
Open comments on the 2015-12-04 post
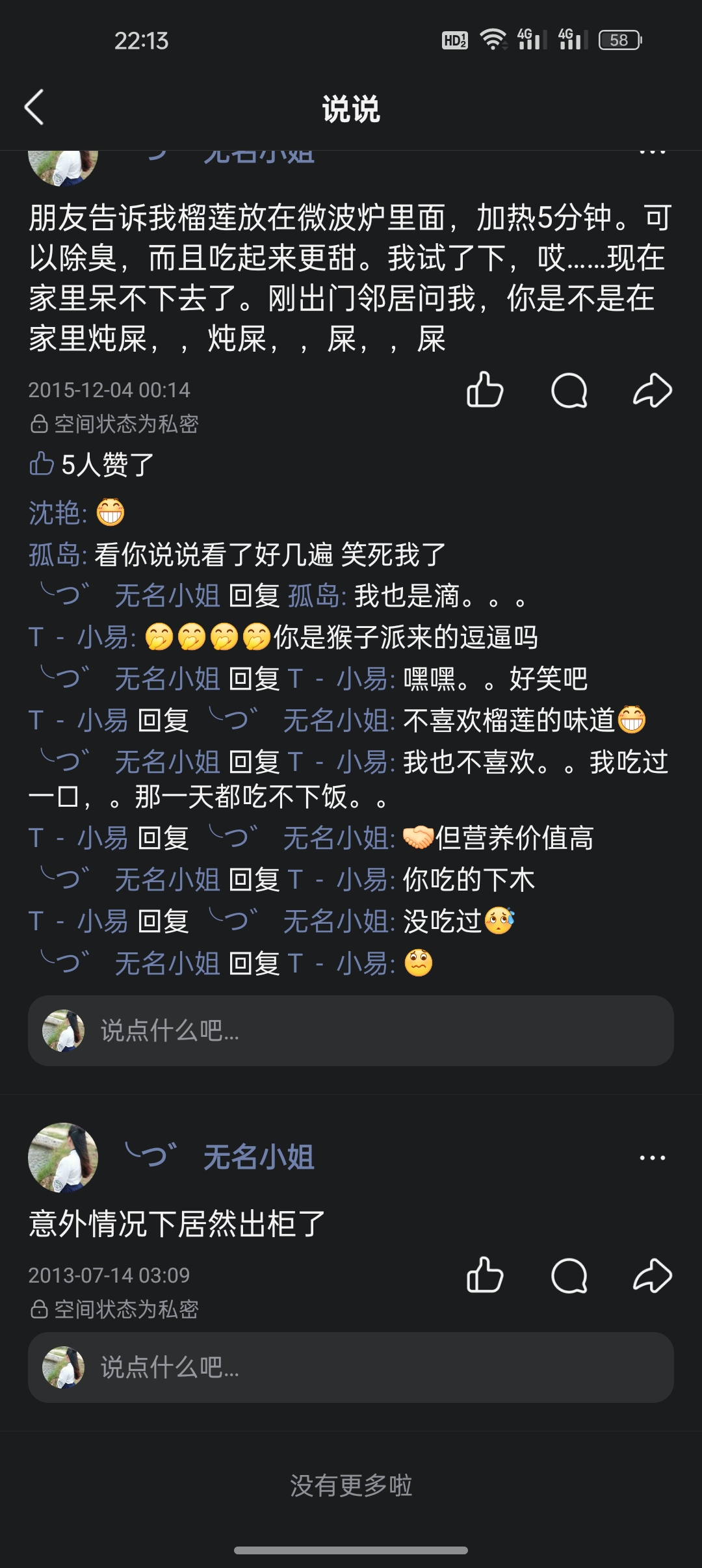tap(569, 390)
